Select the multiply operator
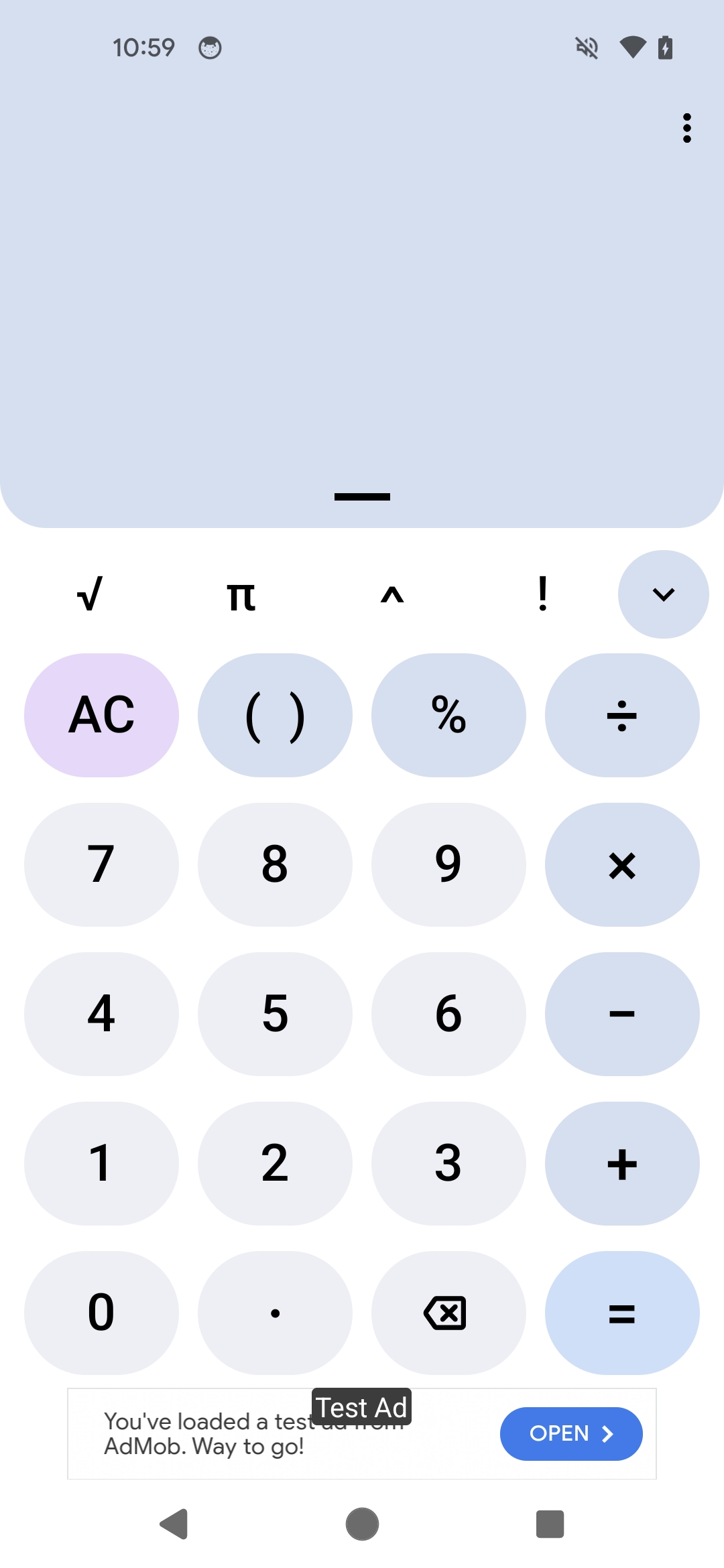The height and width of the screenshot is (1568, 724). (622, 864)
